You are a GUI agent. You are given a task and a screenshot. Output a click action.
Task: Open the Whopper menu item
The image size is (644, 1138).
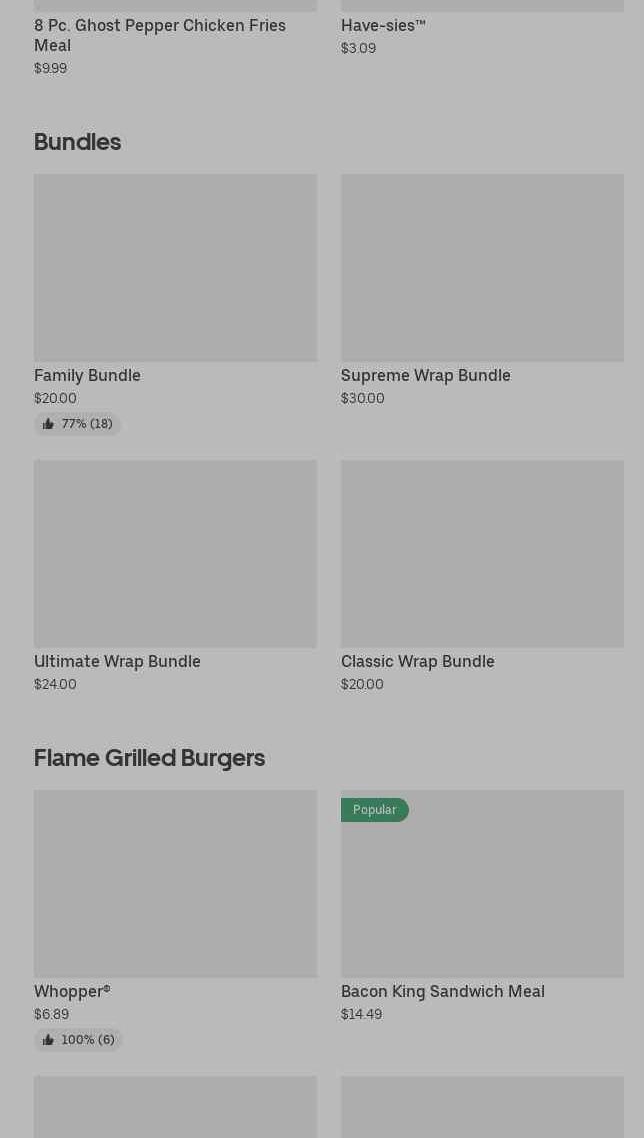coord(175,884)
